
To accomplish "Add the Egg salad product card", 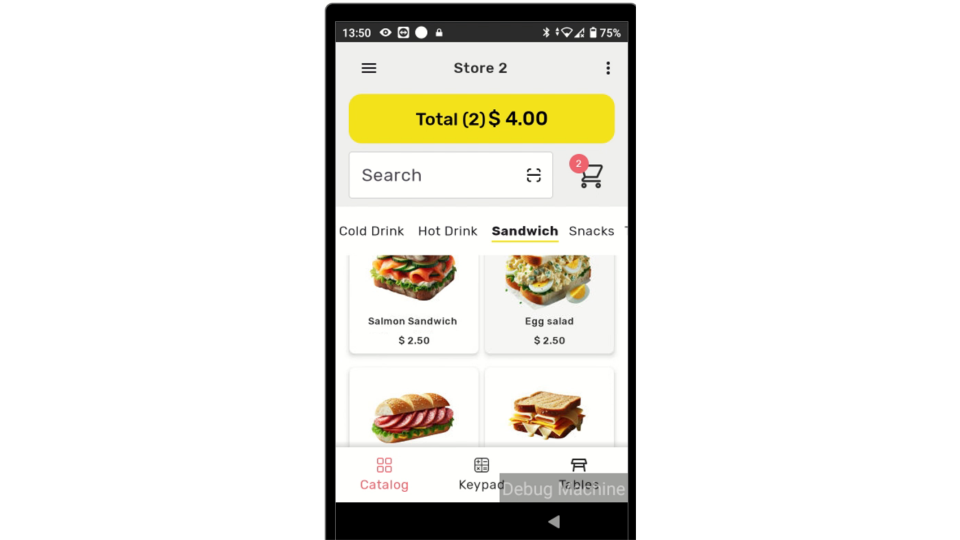I will click(x=549, y=302).
